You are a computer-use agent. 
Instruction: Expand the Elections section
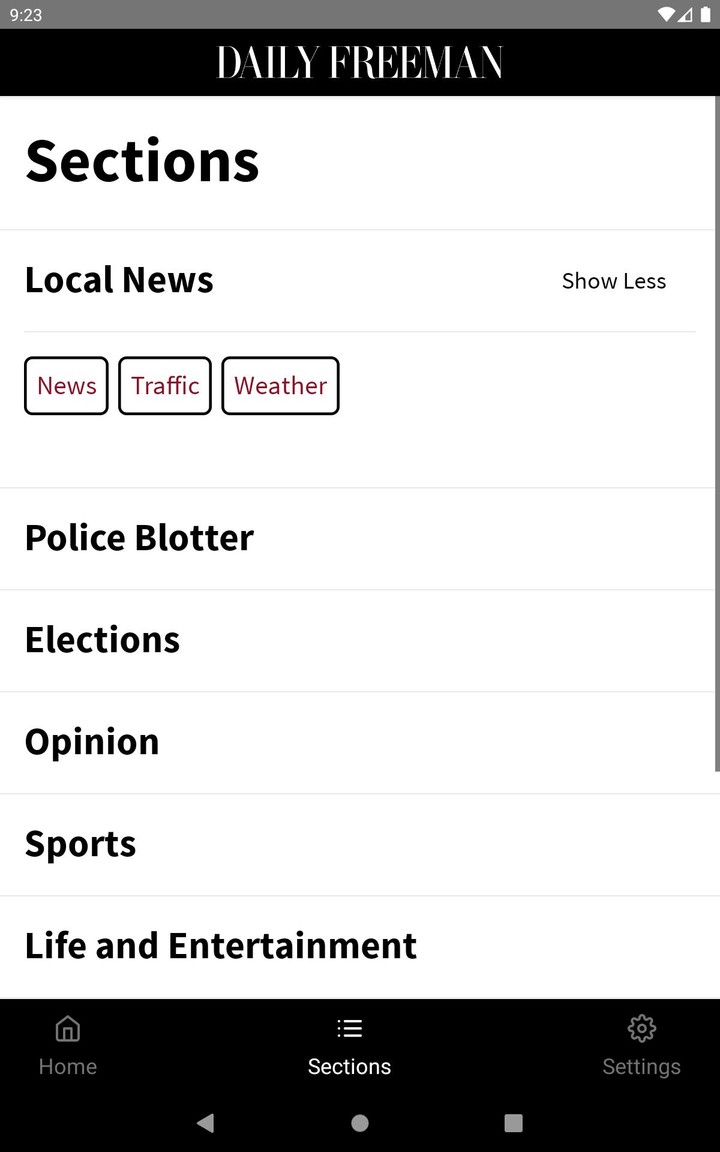pyautogui.click(x=102, y=639)
